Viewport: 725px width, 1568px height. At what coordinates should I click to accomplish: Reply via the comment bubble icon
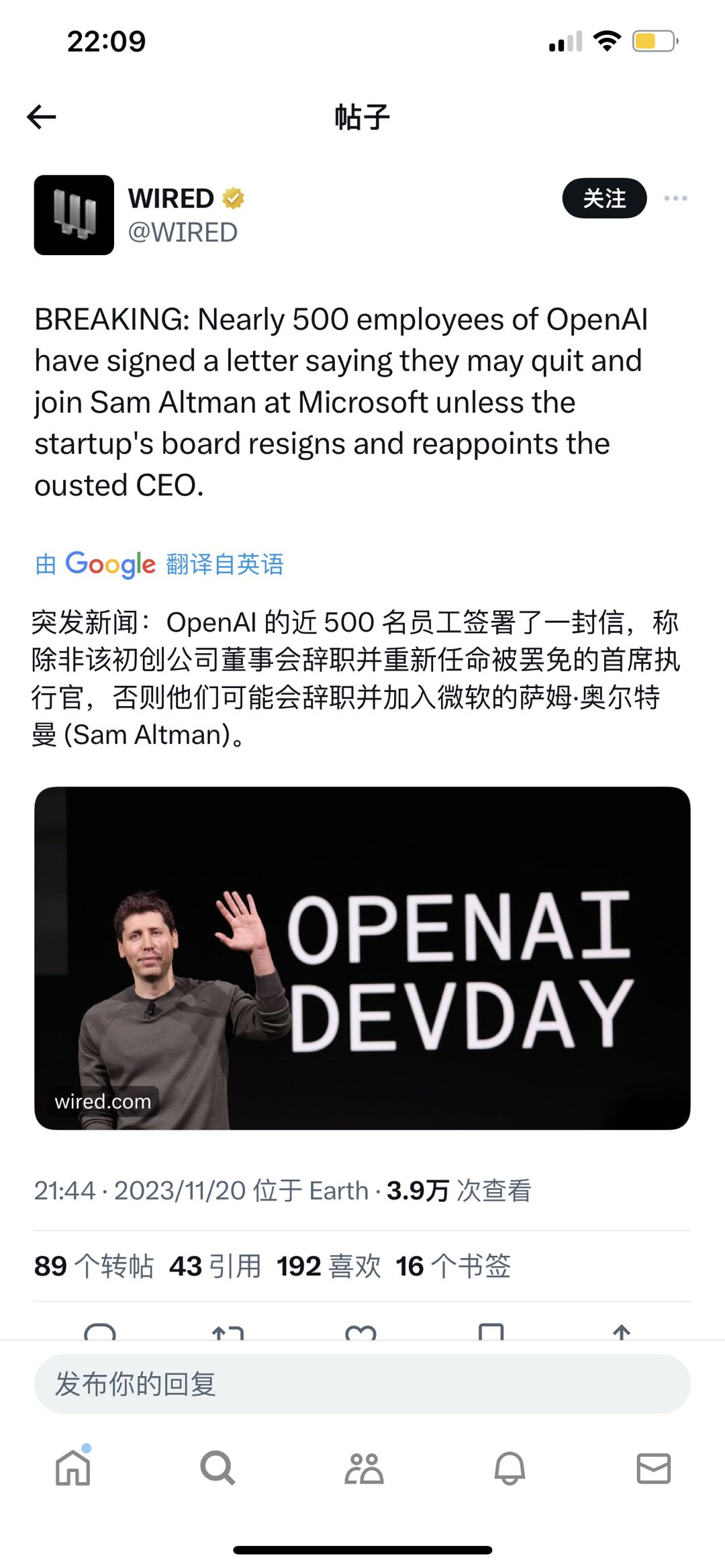pyautogui.click(x=100, y=1332)
